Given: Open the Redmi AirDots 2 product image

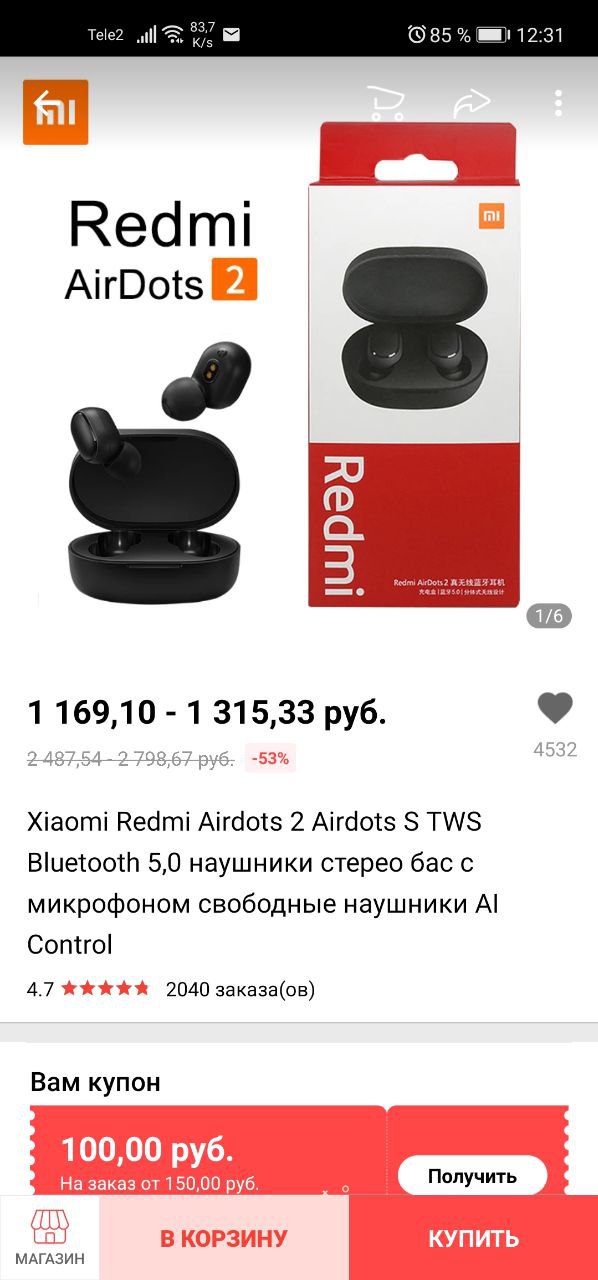Looking at the screenshot, I should click(x=299, y=360).
